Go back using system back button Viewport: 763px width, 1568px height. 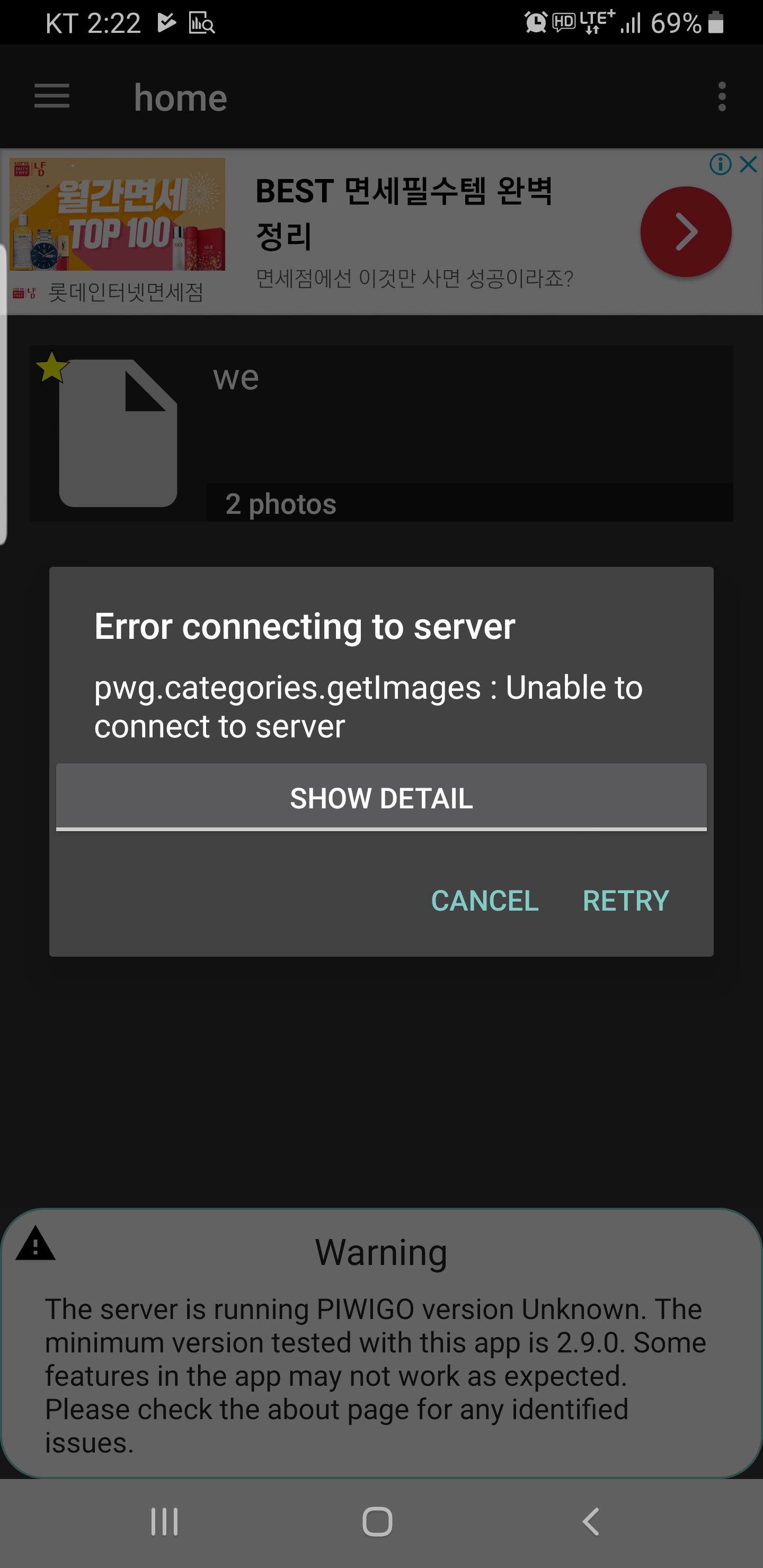pyautogui.click(x=591, y=1522)
